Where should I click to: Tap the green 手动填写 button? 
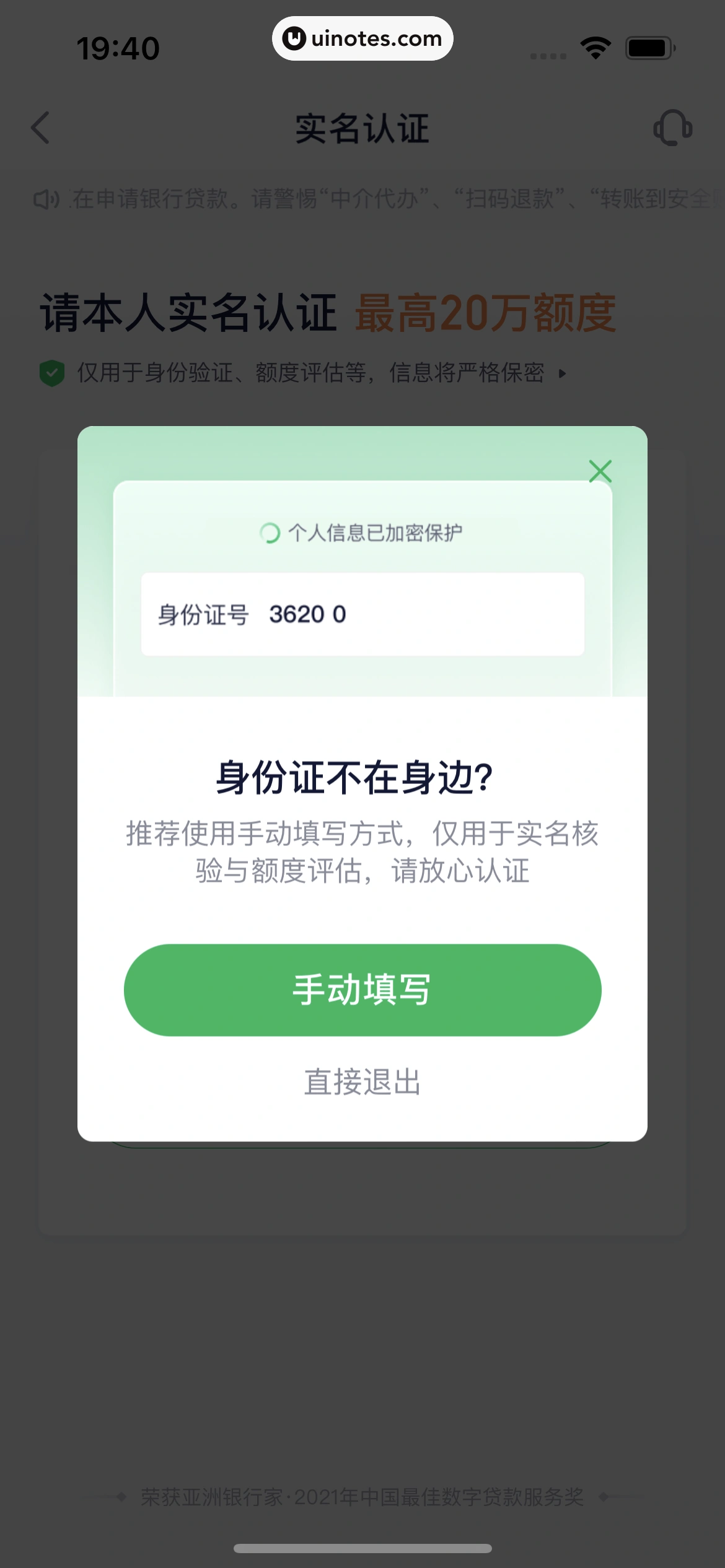click(x=362, y=990)
